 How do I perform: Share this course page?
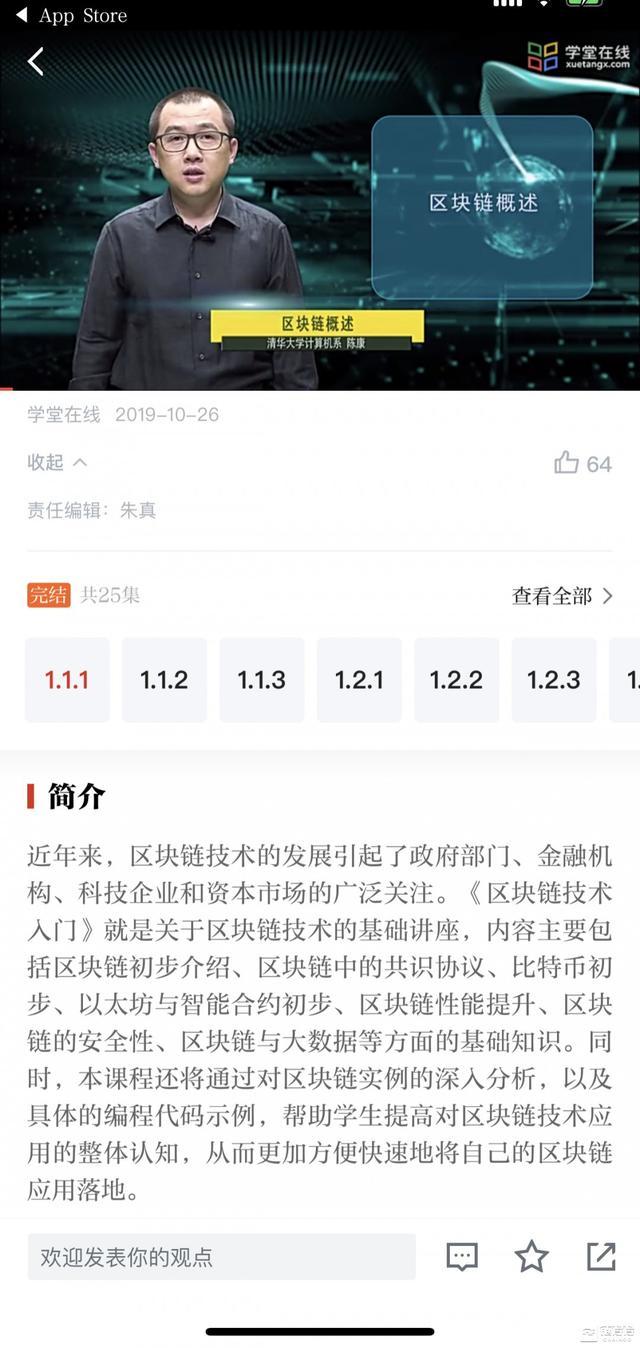coord(601,1257)
